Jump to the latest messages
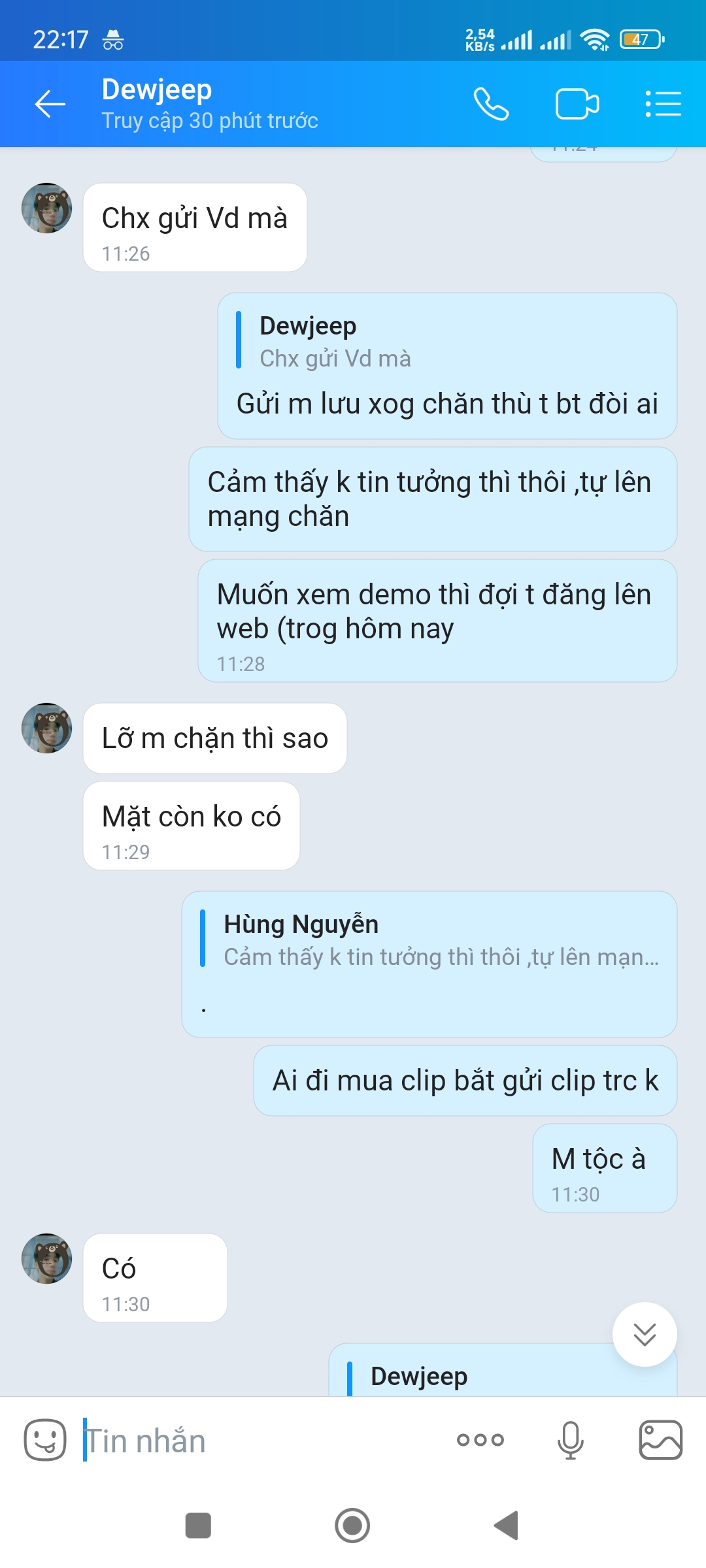 [x=645, y=1334]
